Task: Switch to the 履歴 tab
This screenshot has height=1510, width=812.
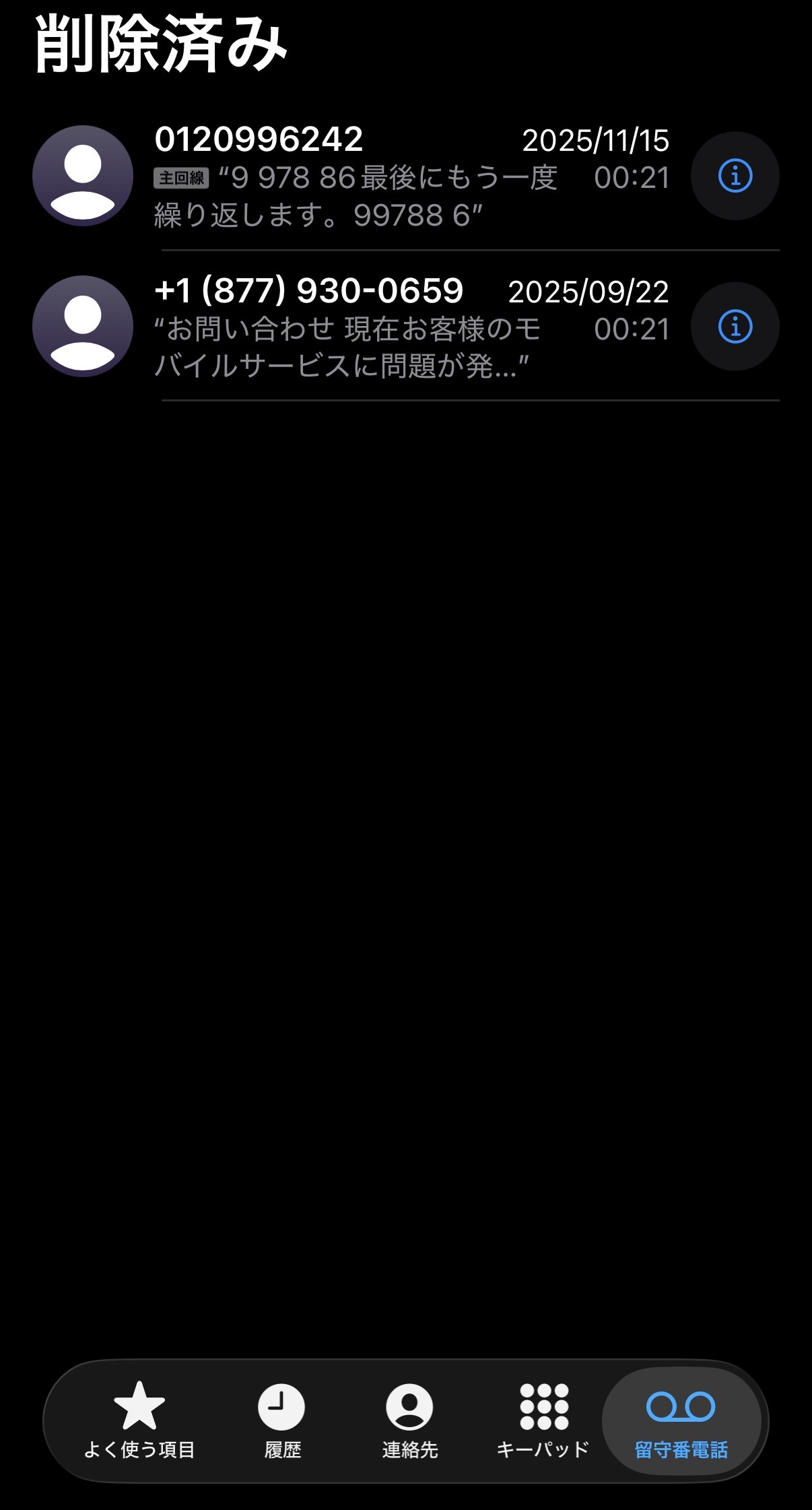Action: (282, 1420)
